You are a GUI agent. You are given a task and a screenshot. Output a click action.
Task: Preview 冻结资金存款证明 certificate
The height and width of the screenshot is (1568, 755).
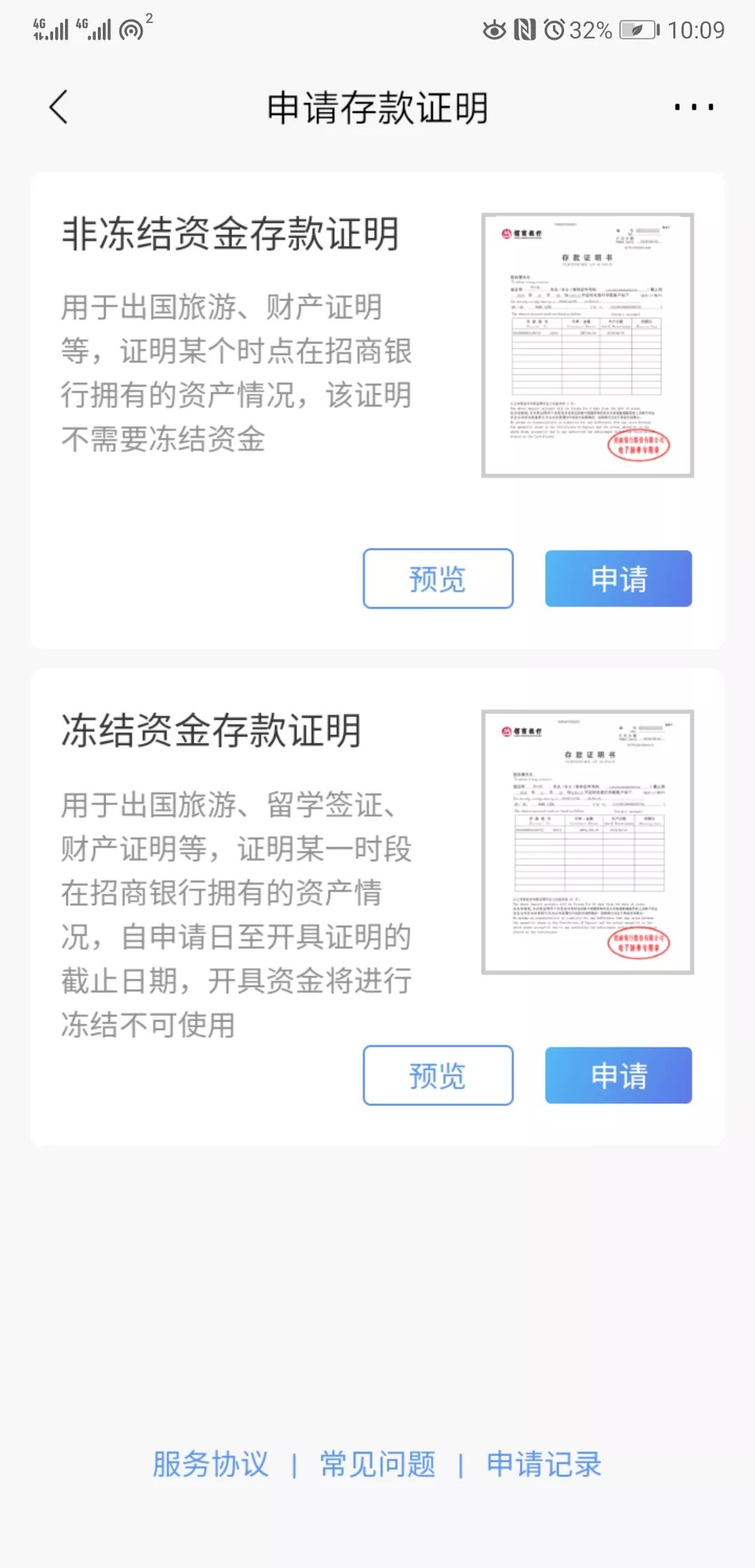tap(438, 1075)
